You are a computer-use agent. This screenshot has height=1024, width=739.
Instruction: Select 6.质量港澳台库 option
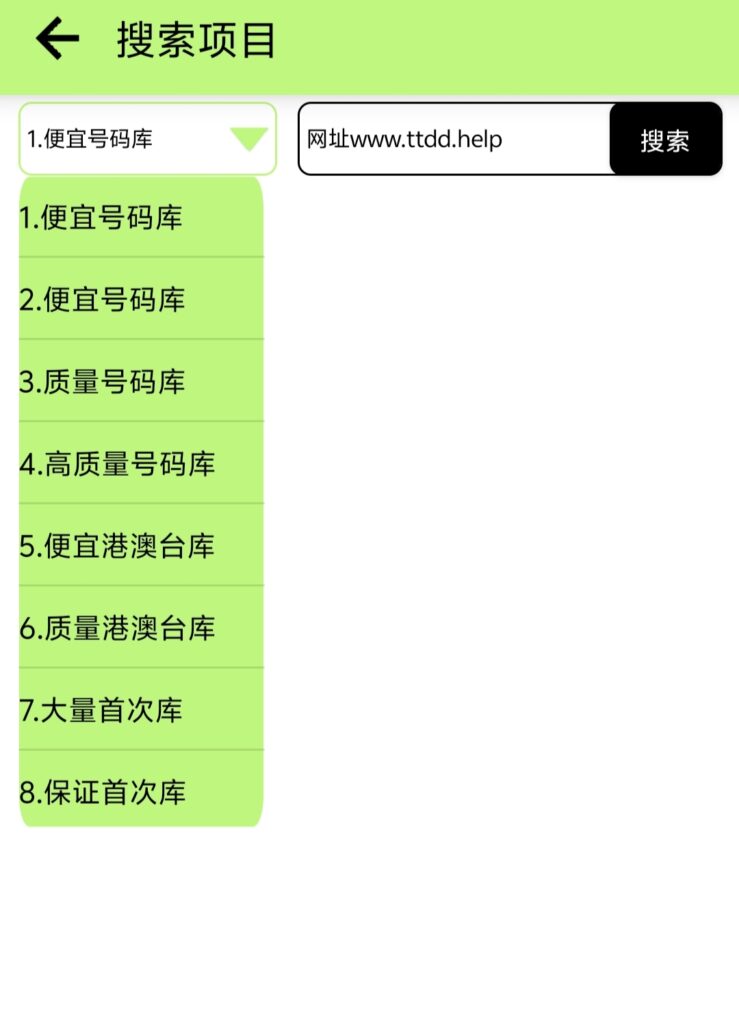pyautogui.click(x=140, y=627)
